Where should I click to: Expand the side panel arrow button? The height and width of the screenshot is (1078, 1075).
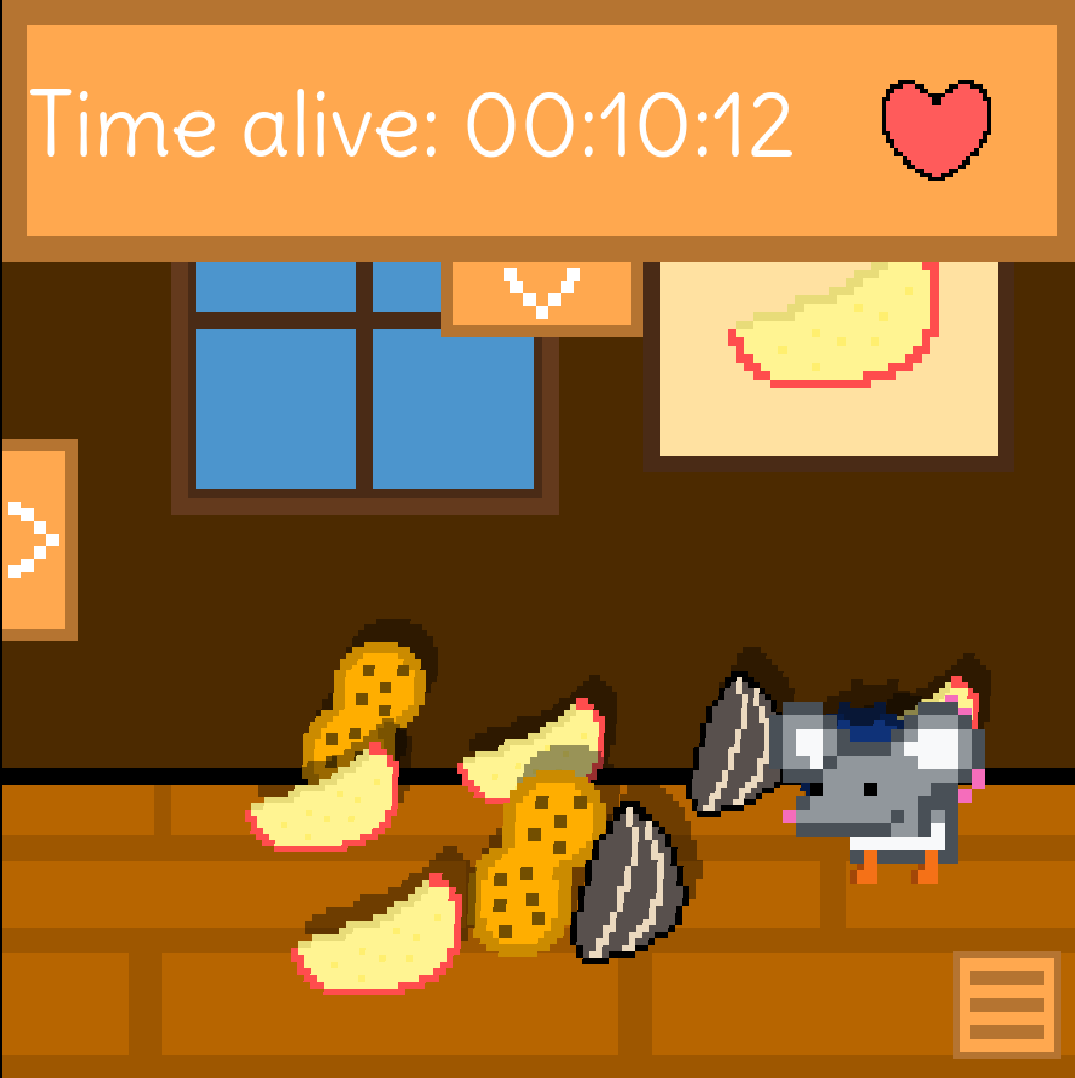click(x=37, y=540)
